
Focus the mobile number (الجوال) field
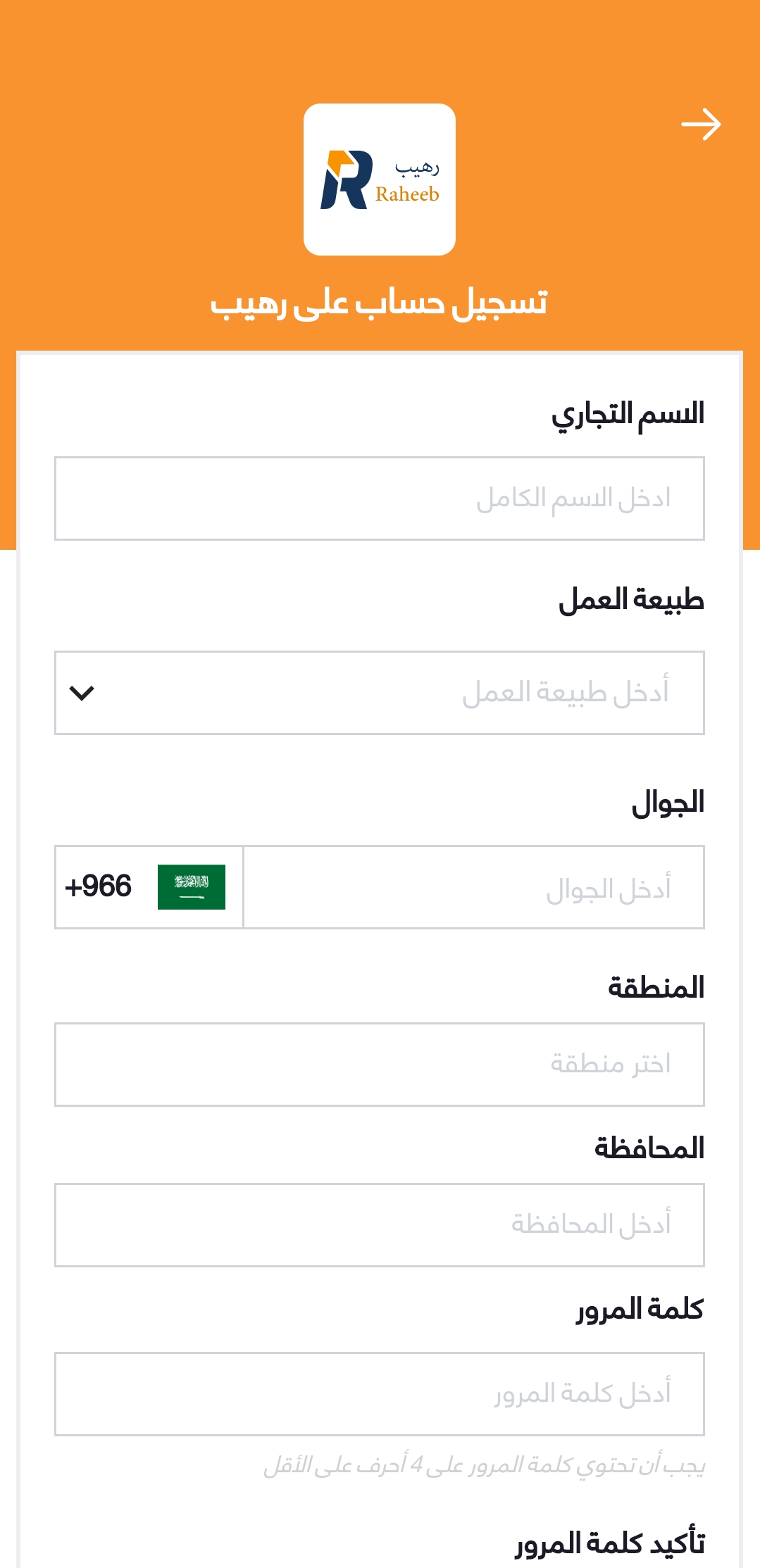pyautogui.click(x=474, y=887)
